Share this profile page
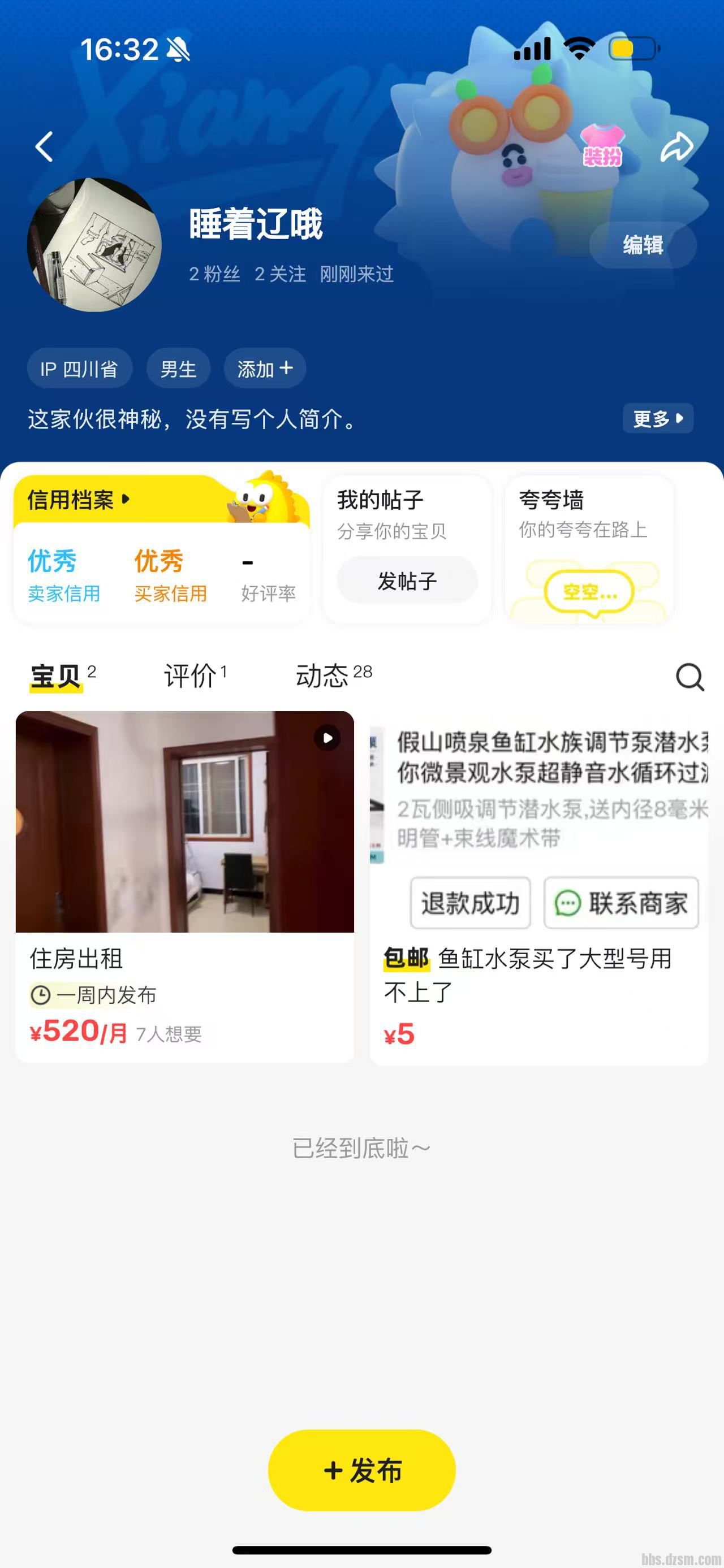724x1568 pixels. [676, 147]
